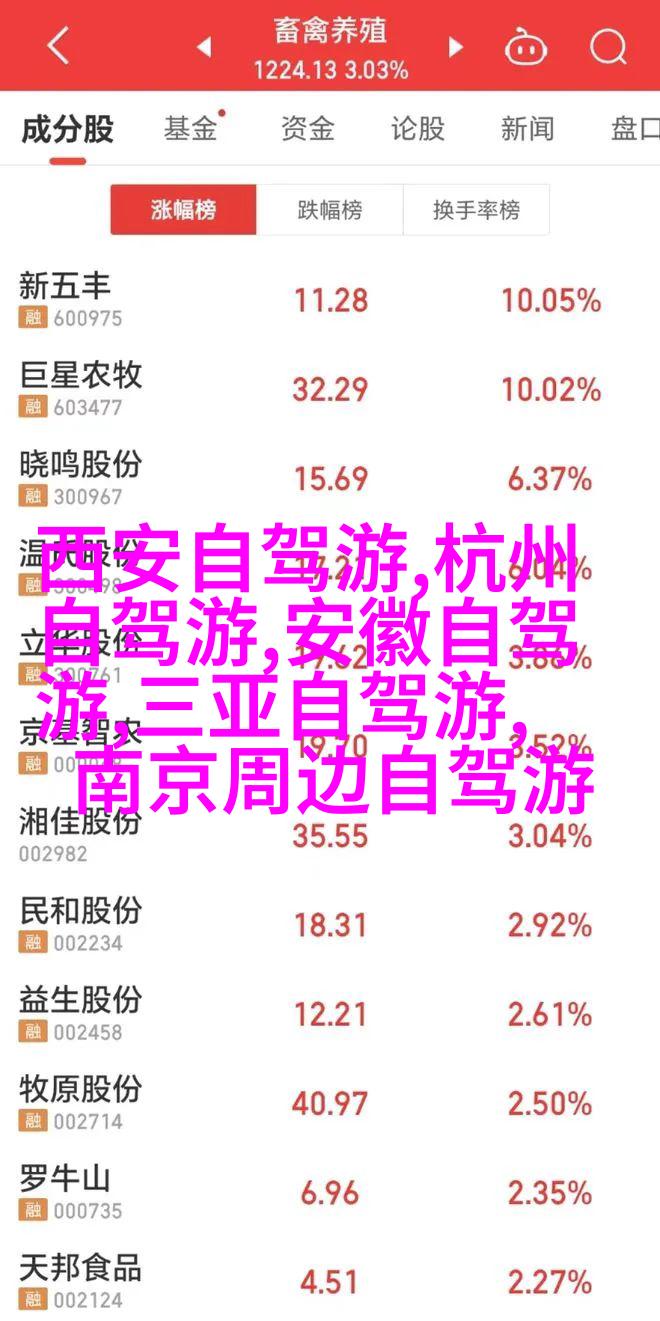Switch to the 论股 tab
The width and height of the screenshot is (660, 1321).
tap(417, 128)
